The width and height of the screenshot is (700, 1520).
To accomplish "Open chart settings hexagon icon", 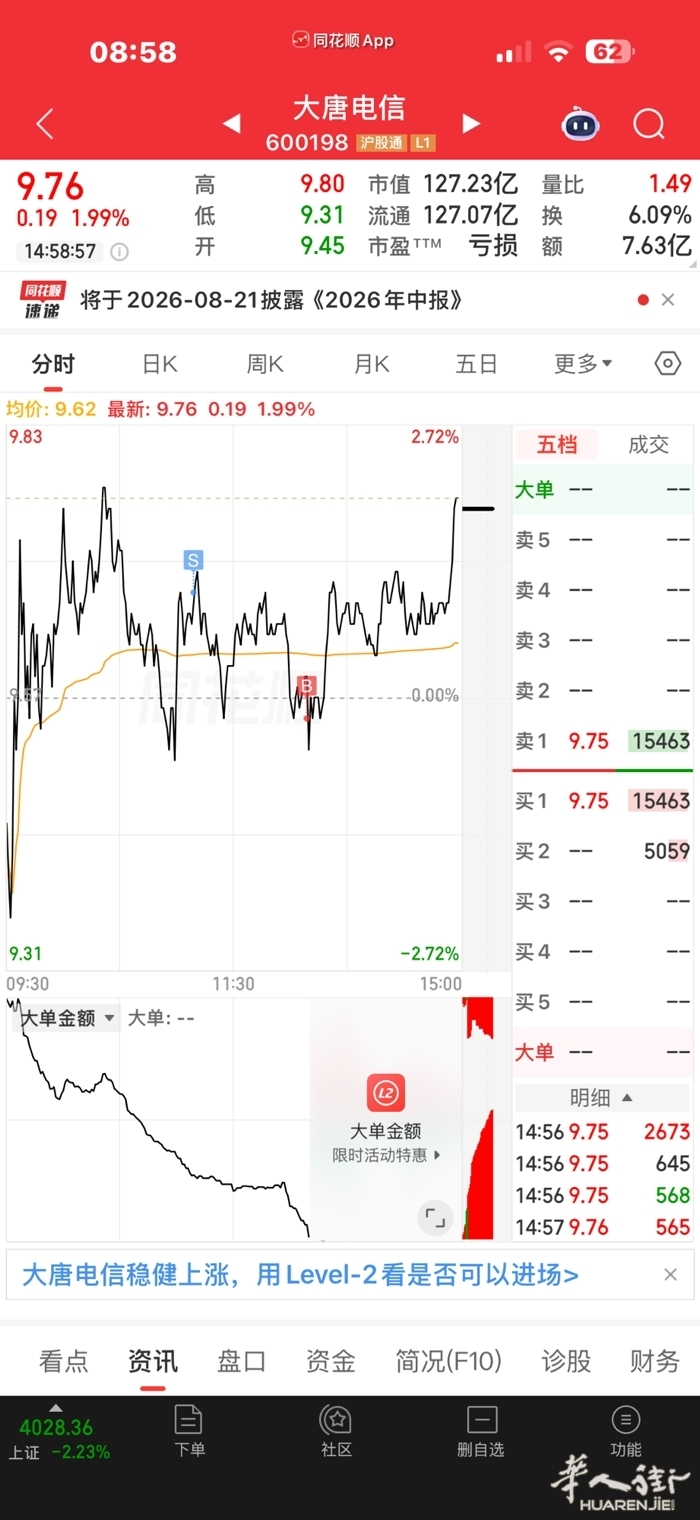I will [x=667, y=363].
